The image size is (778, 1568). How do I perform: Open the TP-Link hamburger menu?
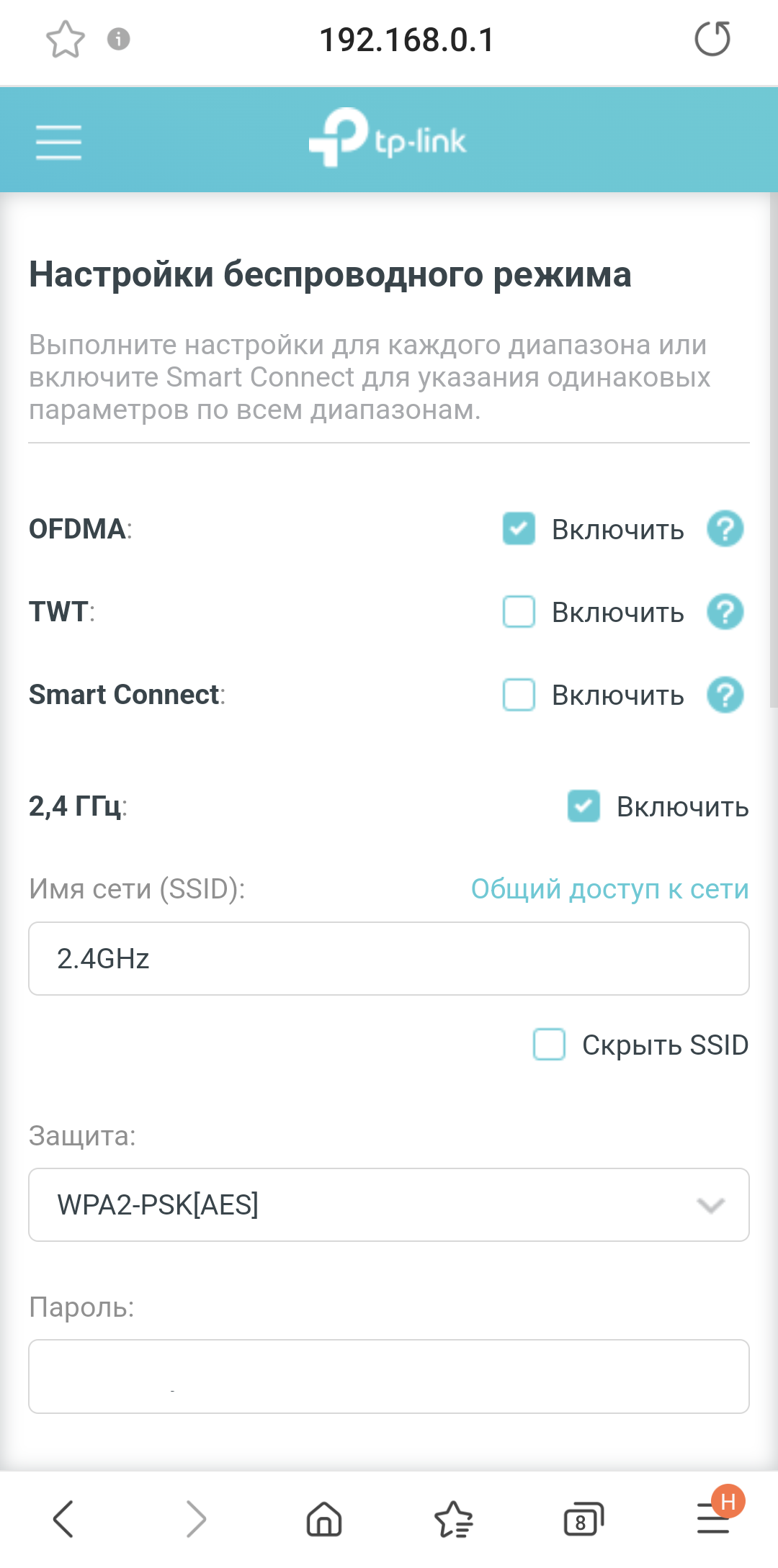click(58, 142)
